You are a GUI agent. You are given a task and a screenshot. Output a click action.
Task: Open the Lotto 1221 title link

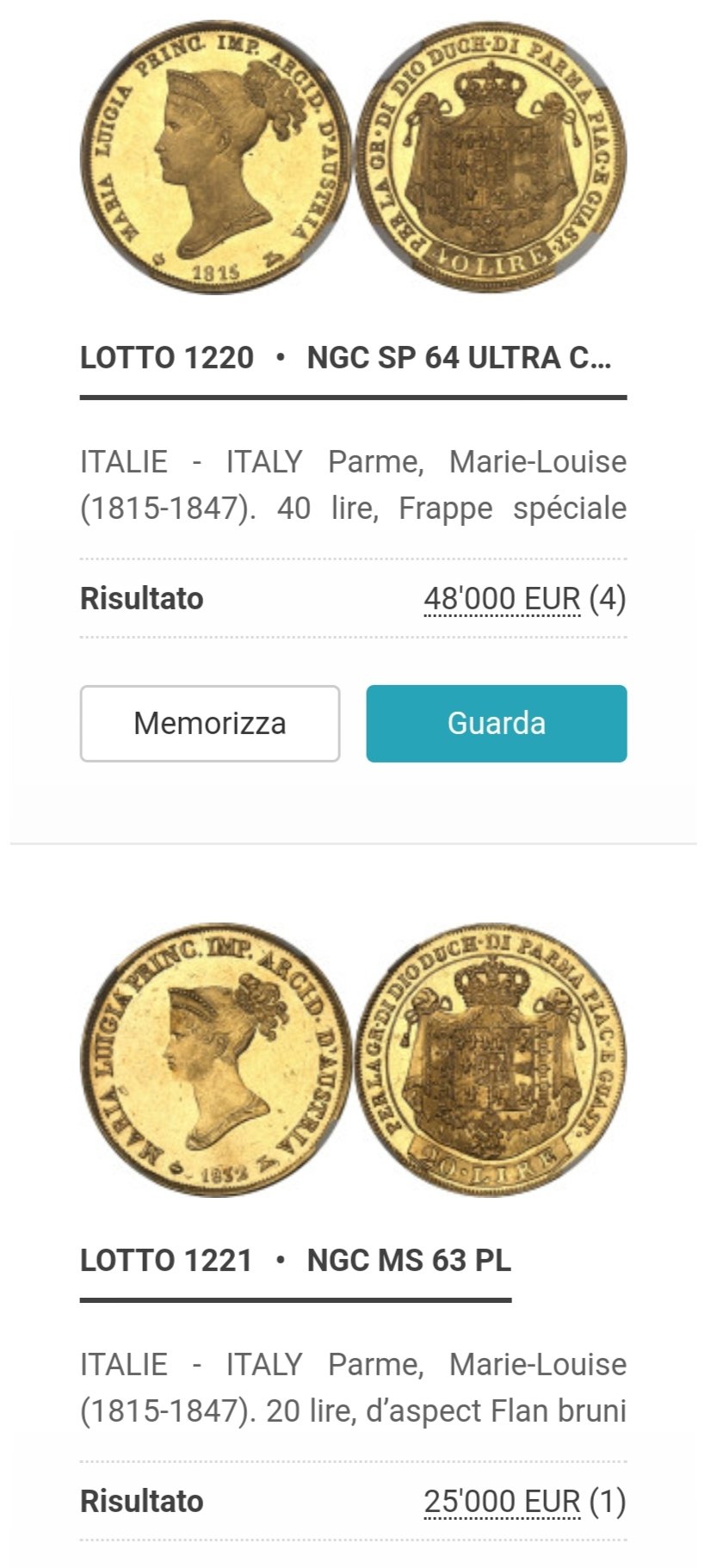click(295, 1260)
